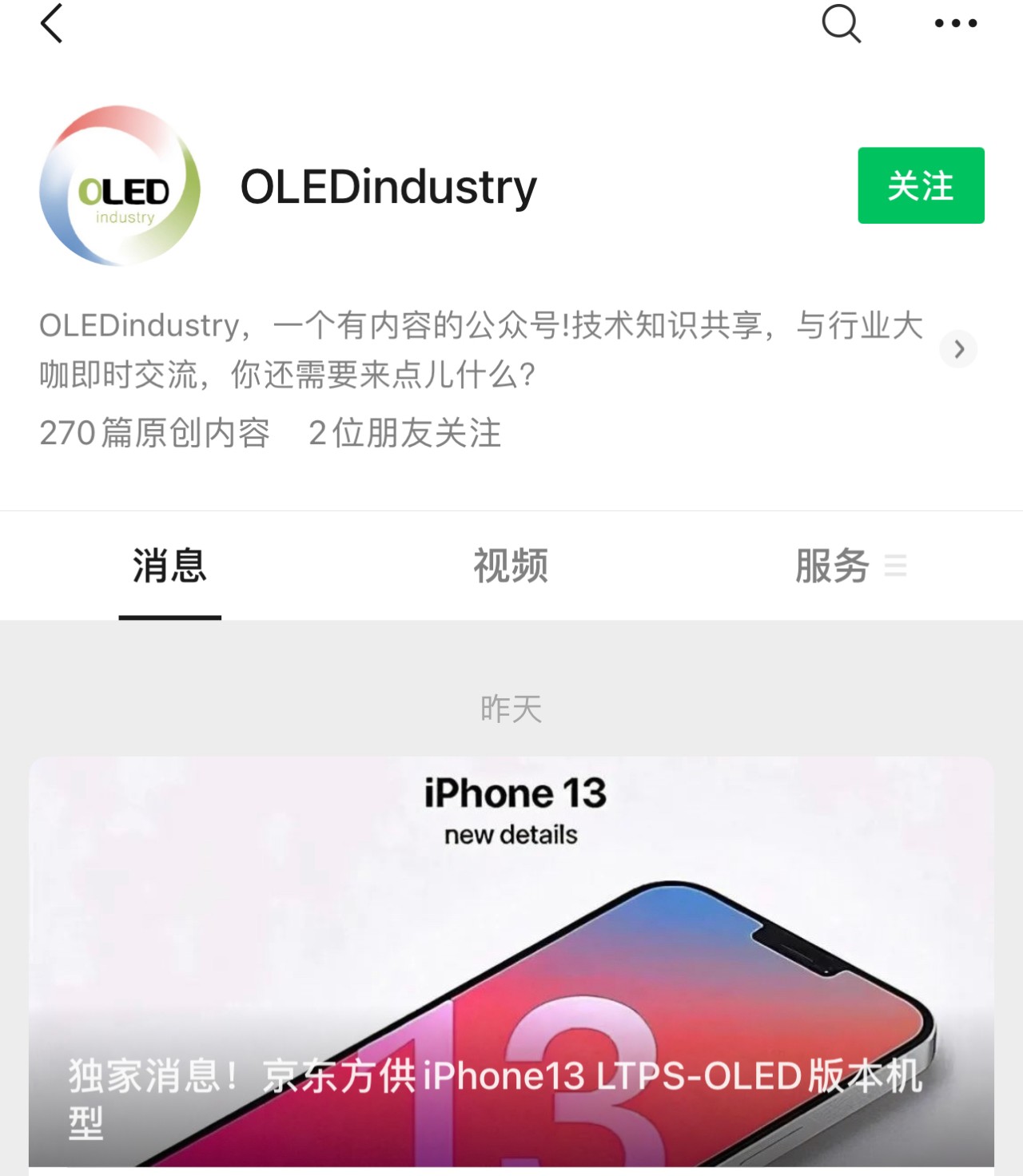
Task: Open search in this official account
Action: point(841,23)
